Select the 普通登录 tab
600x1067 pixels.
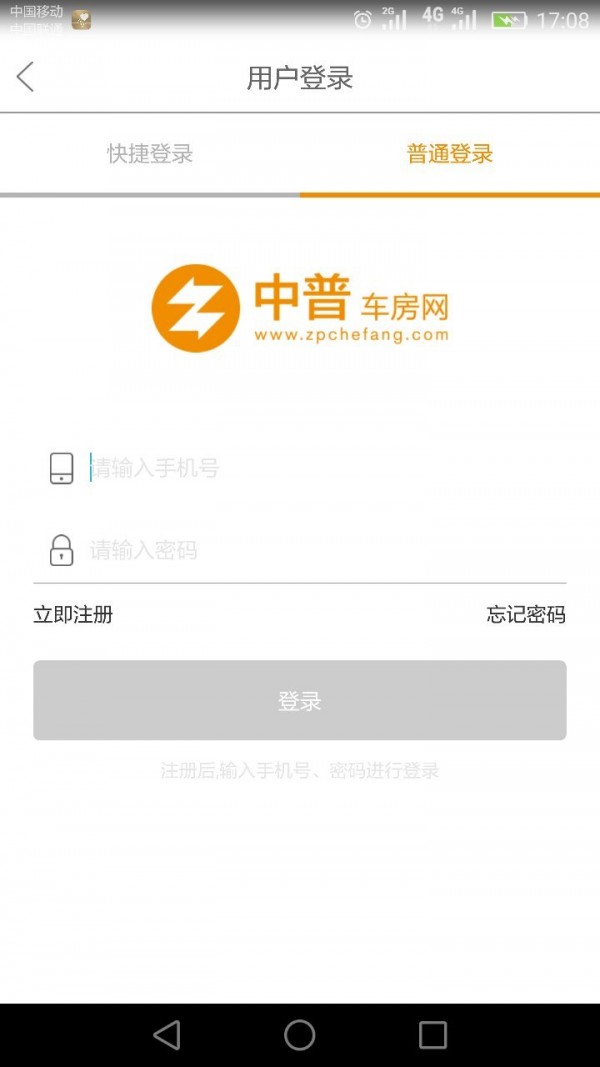click(450, 154)
